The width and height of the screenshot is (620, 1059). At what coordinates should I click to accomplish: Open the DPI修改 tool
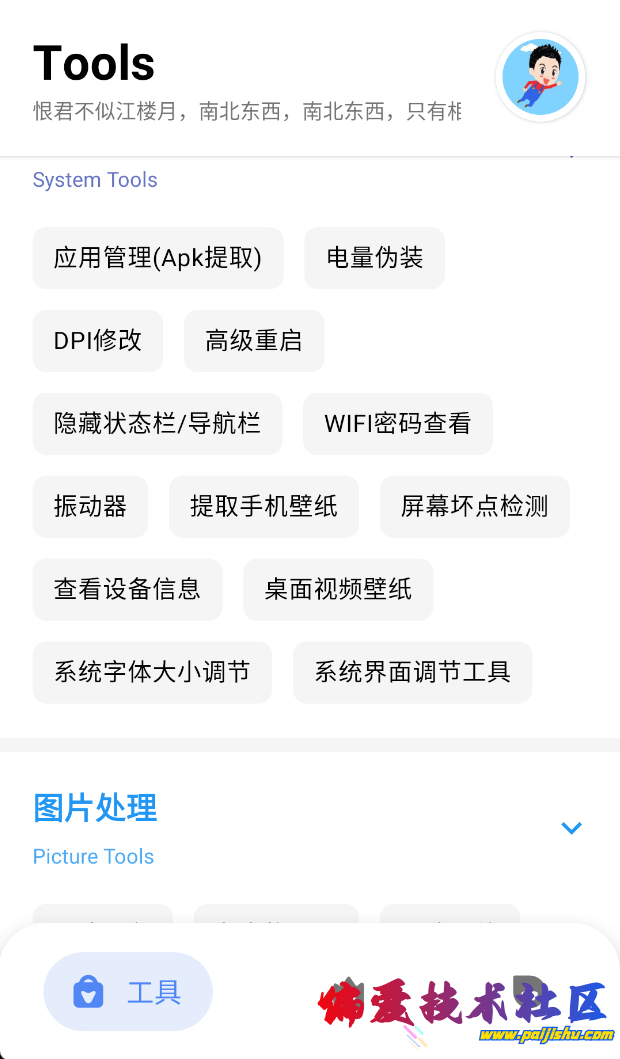[x=98, y=341]
